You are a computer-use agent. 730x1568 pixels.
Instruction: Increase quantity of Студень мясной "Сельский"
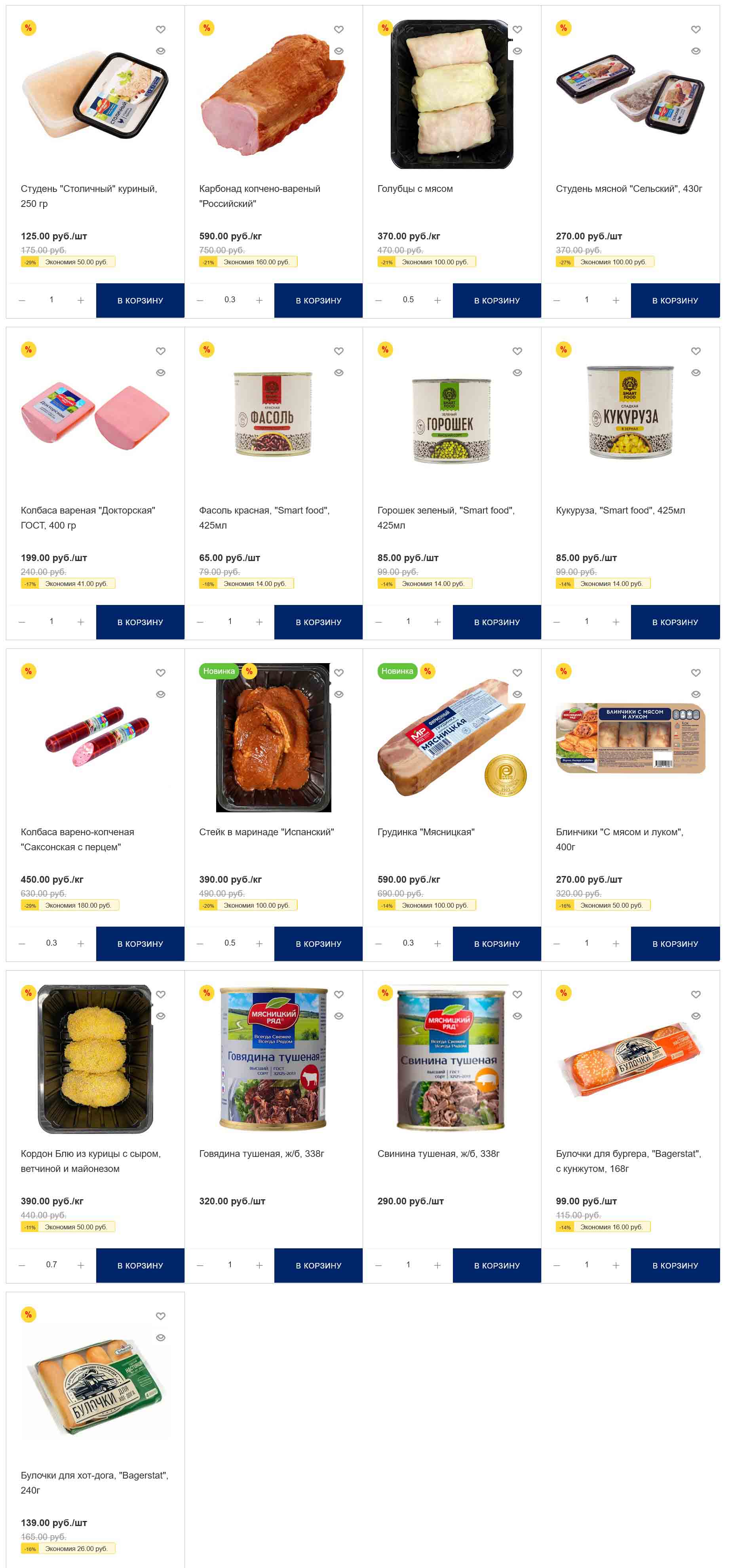(616, 301)
